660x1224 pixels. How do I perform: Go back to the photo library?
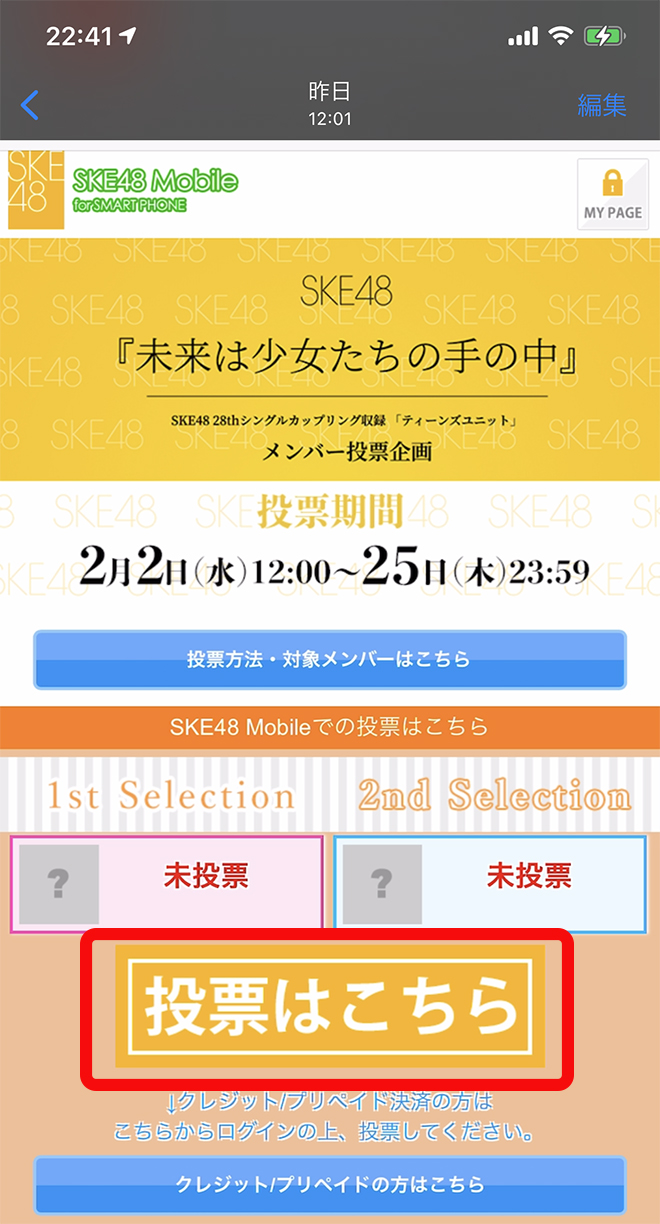[31, 104]
